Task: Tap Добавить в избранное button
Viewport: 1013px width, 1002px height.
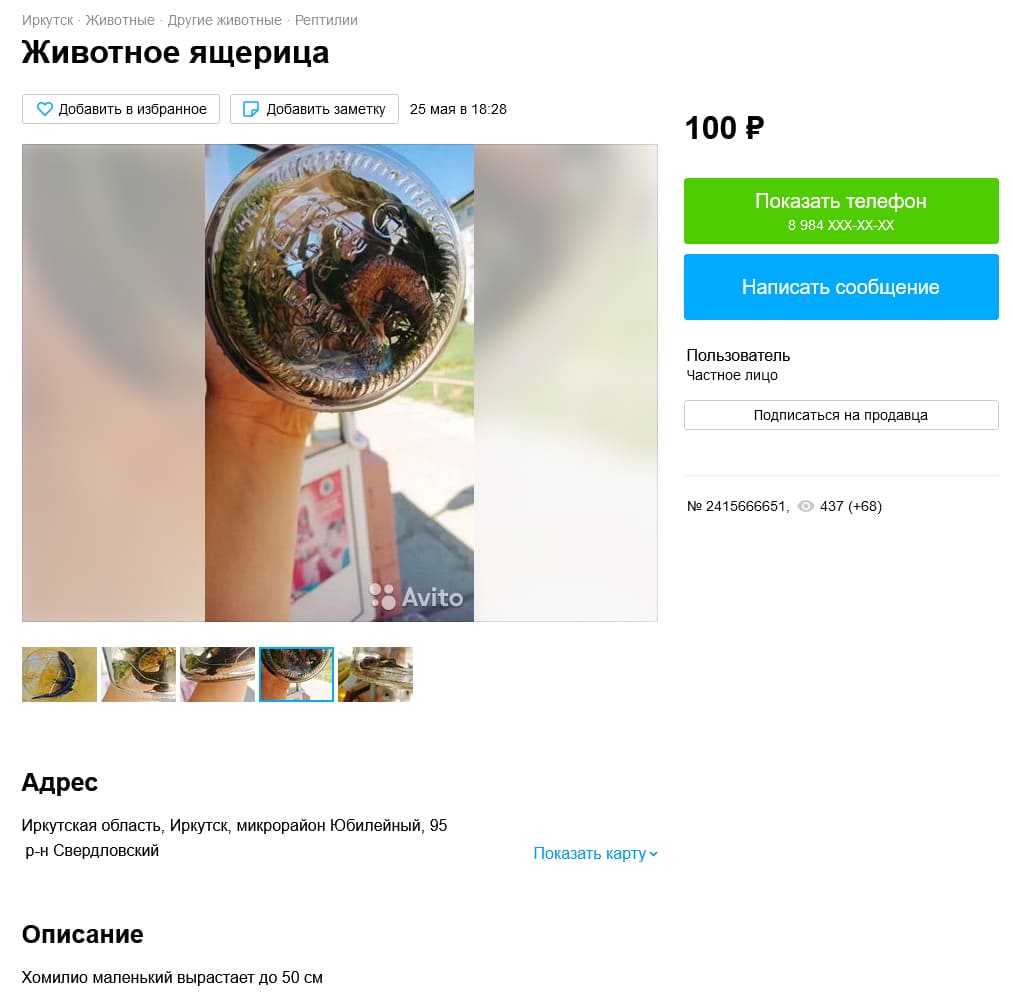Action: [x=121, y=109]
